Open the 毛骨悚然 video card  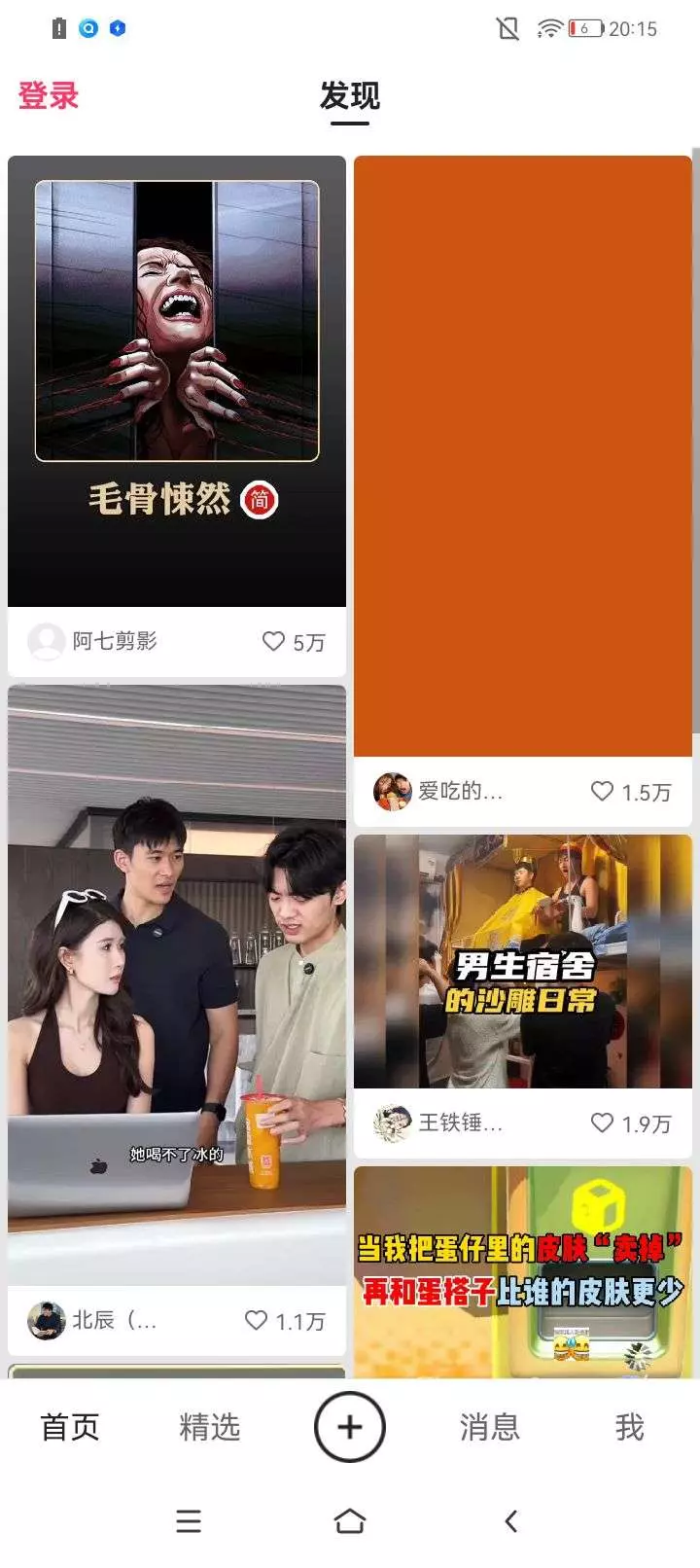pyautogui.click(x=177, y=380)
